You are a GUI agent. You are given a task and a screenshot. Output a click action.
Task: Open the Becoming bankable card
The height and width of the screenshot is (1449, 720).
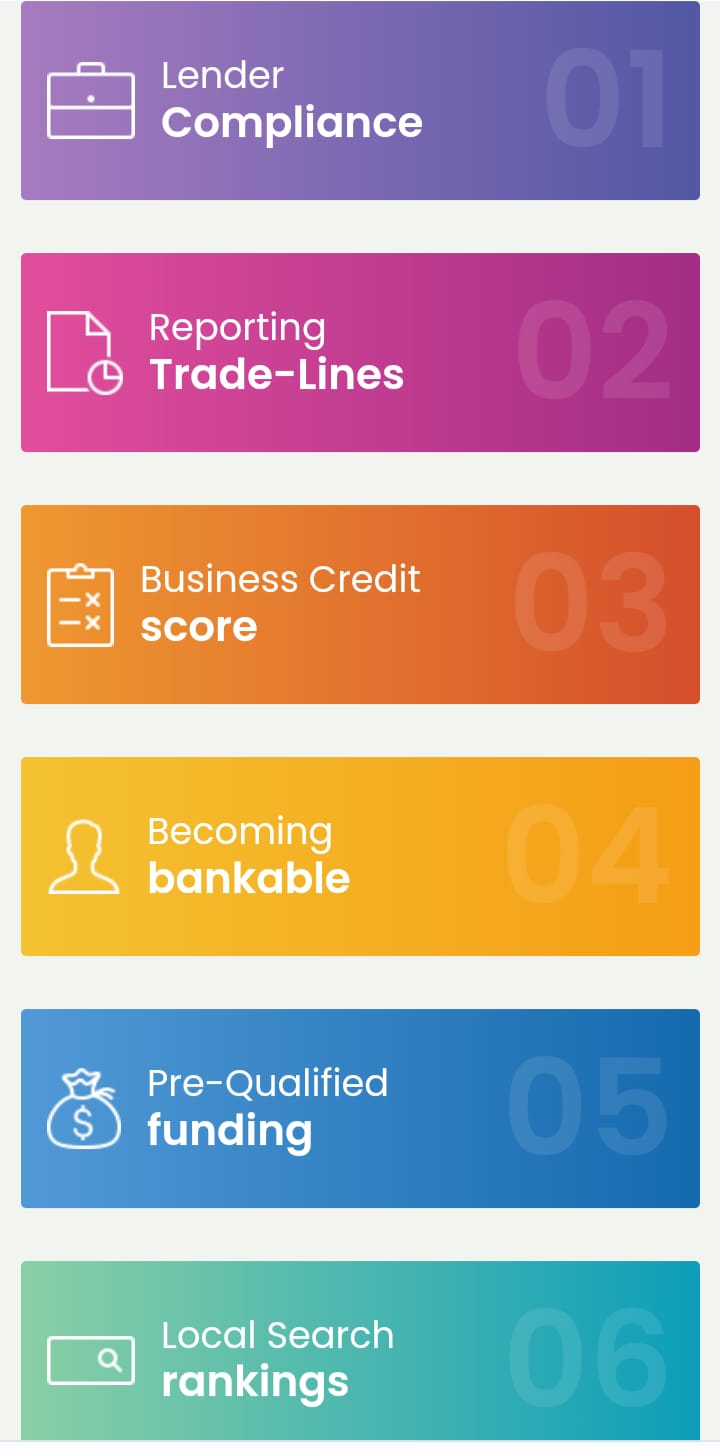coord(360,856)
